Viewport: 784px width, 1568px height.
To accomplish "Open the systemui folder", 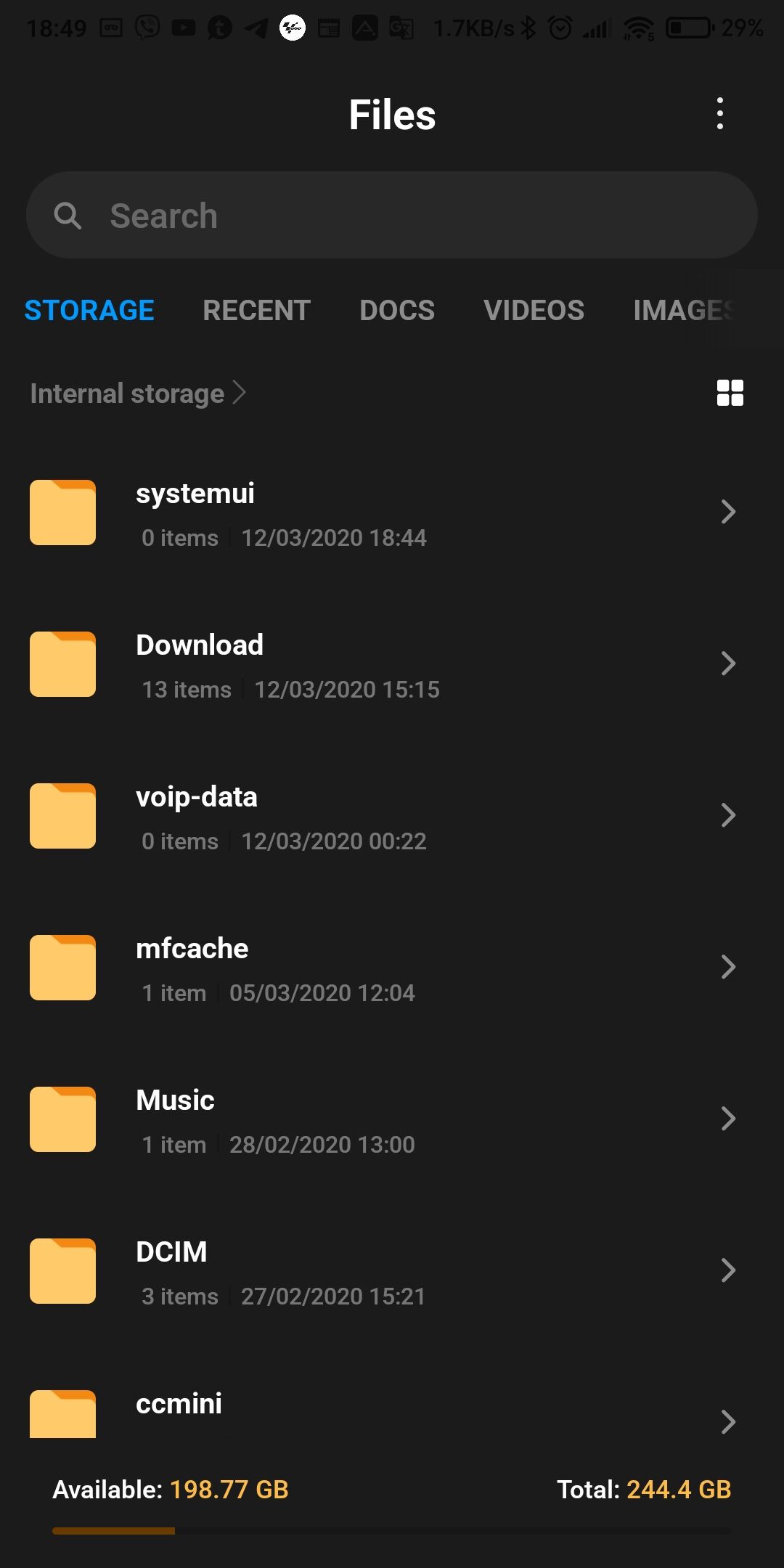I will (x=392, y=513).
